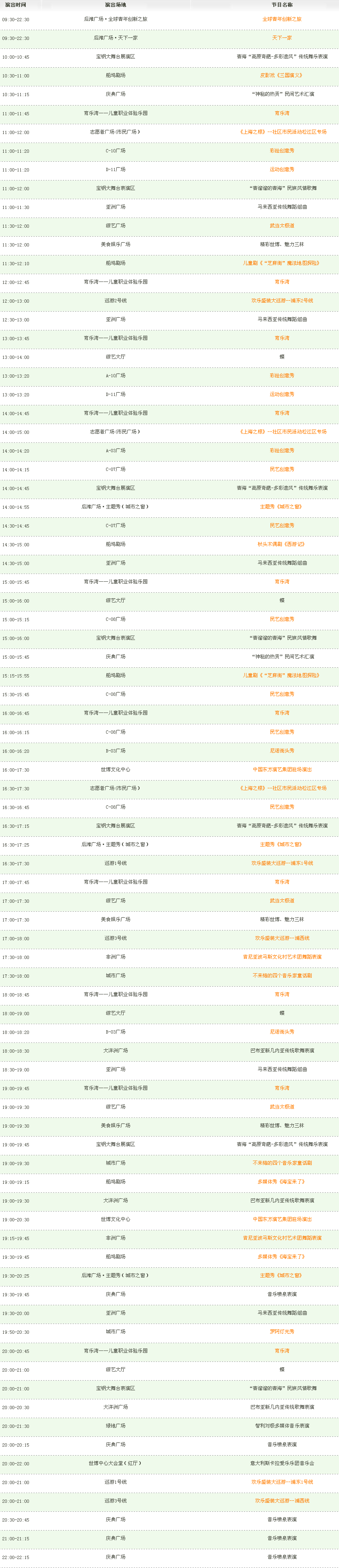The width and height of the screenshot is (339, 1568).
Task: Open 中国东方演艺集团驻场演出 at 16:00
Action: click(x=282, y=770)
